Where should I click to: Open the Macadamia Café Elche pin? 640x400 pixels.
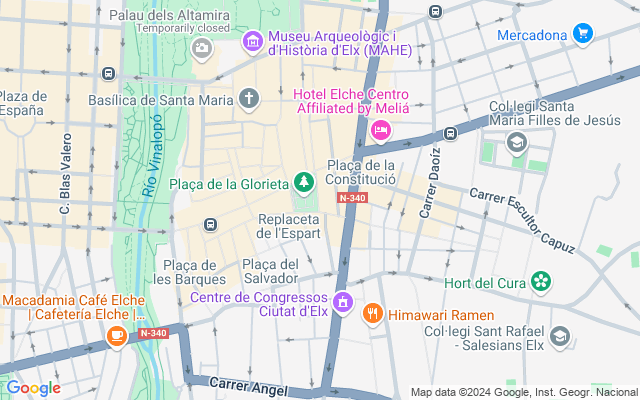[x=117, y=336]
